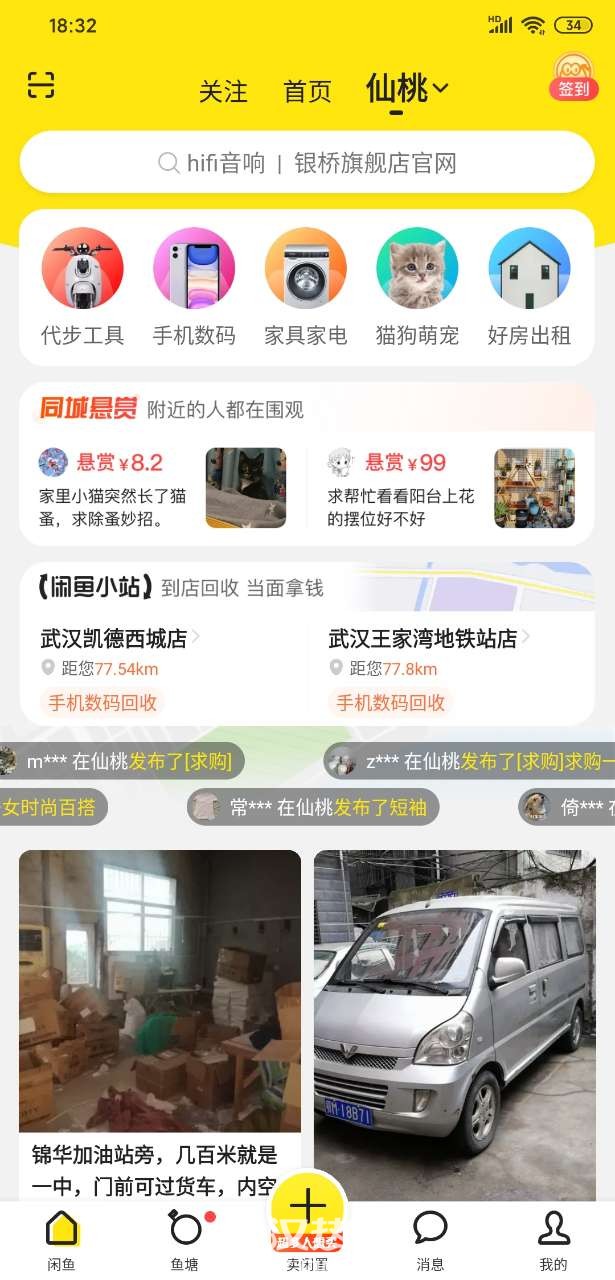Tap the hifi音响 search box
The image size is (615, 1280).
[307, 163]
